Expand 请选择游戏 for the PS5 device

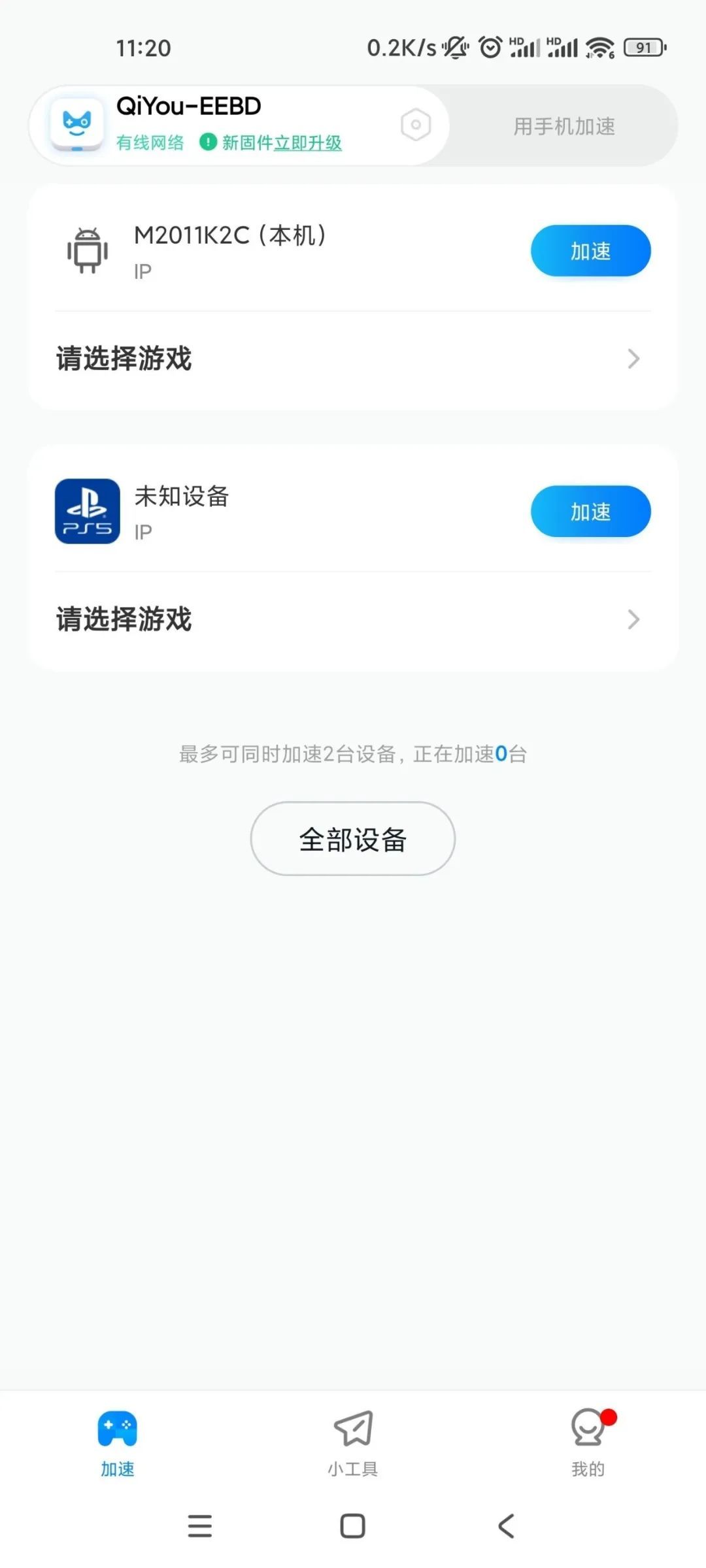352,619
